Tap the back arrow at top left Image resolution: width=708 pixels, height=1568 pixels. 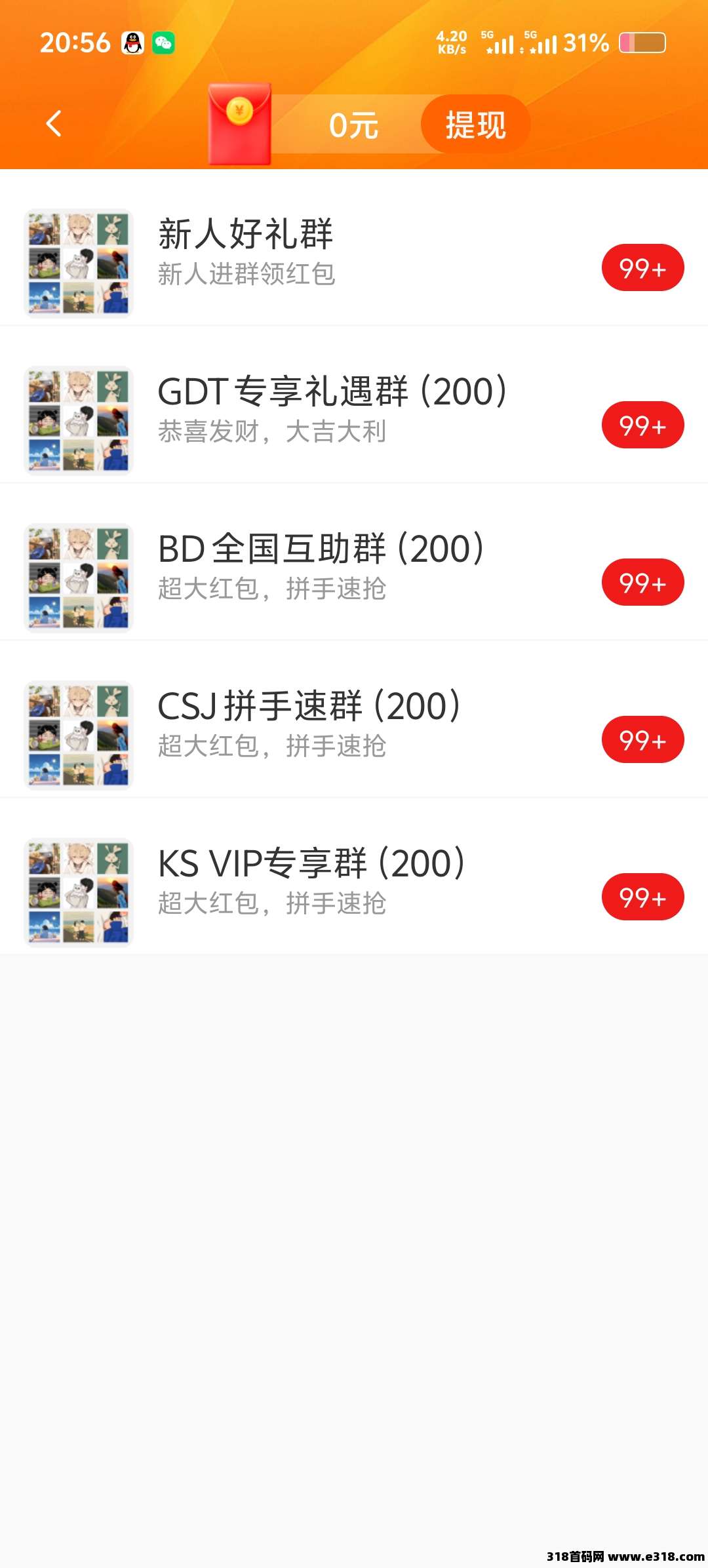(x=54, y=125)
